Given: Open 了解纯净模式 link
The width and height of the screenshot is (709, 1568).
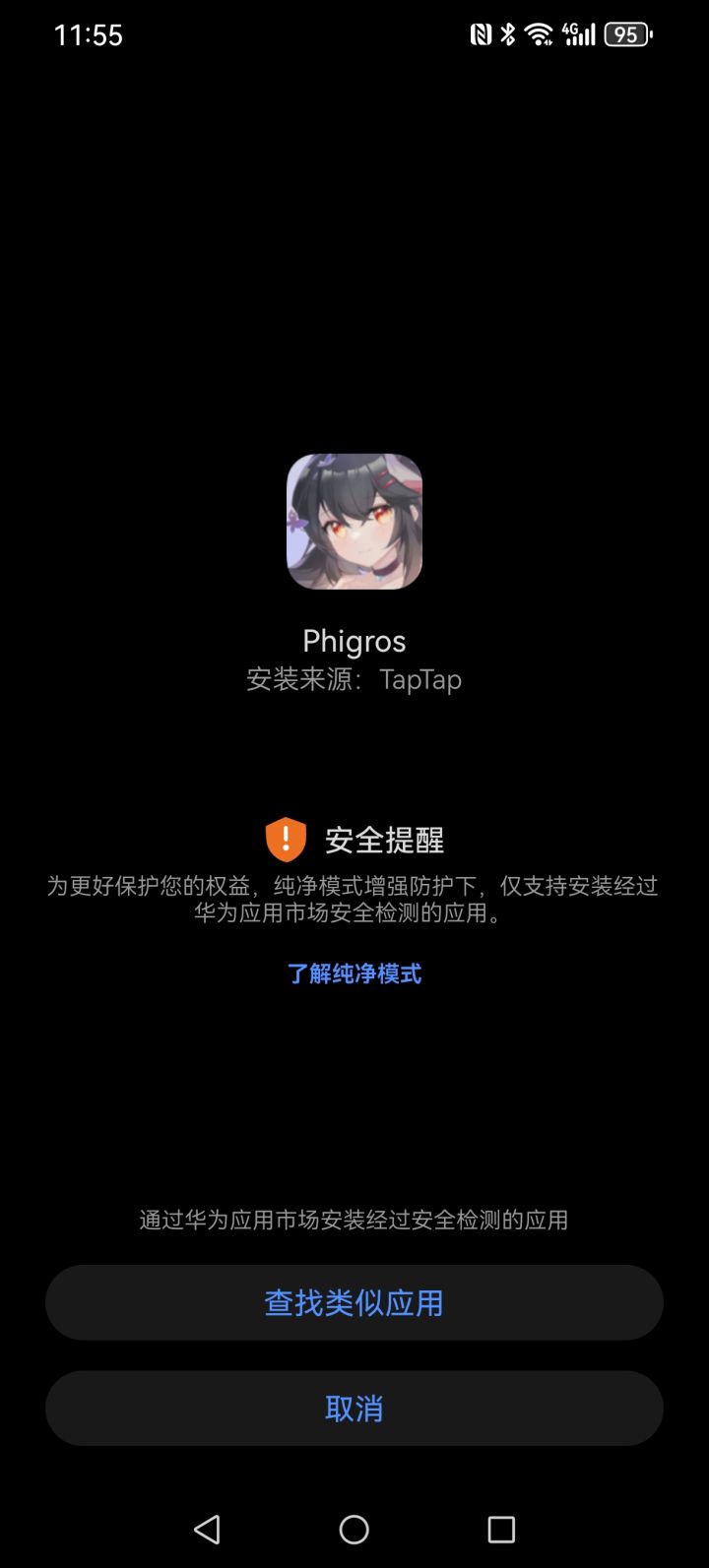Looking at the screenshot, I should click(x=354, y=973).
